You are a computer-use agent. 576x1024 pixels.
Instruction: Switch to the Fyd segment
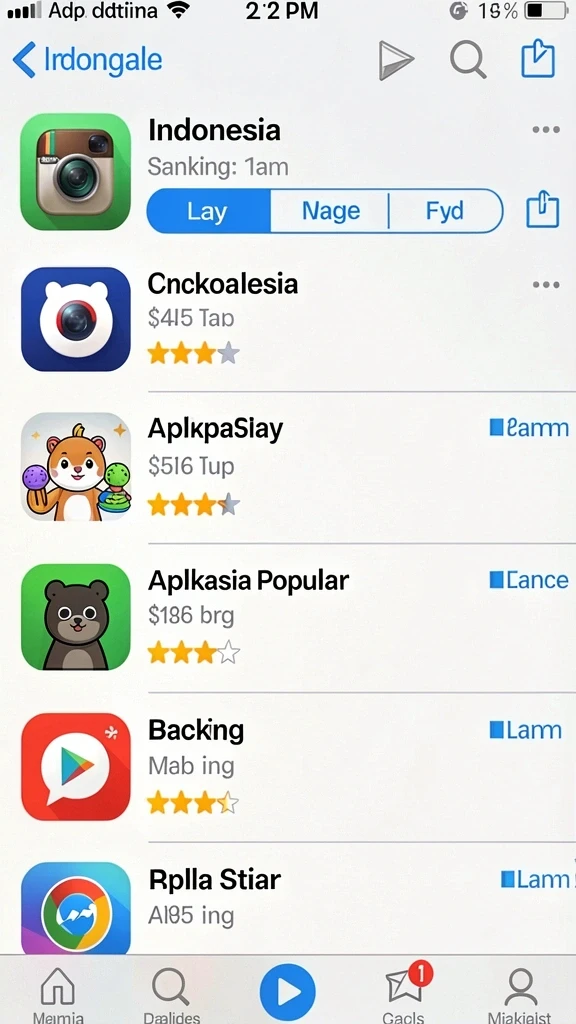point(445,211)
